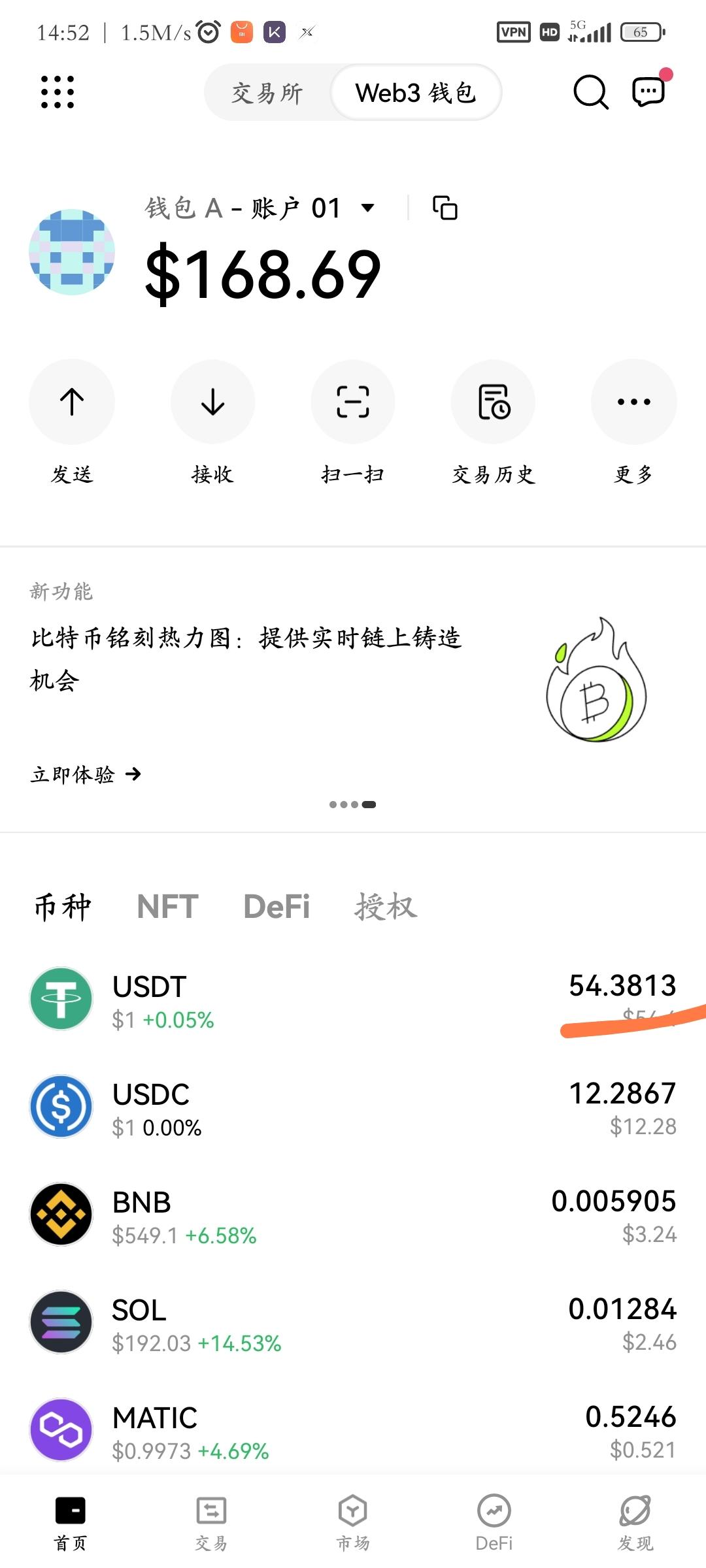Open 交易历史 transaction history icon
The image size is (706, 1568).
pyautogui.click(x=493, y=402)
